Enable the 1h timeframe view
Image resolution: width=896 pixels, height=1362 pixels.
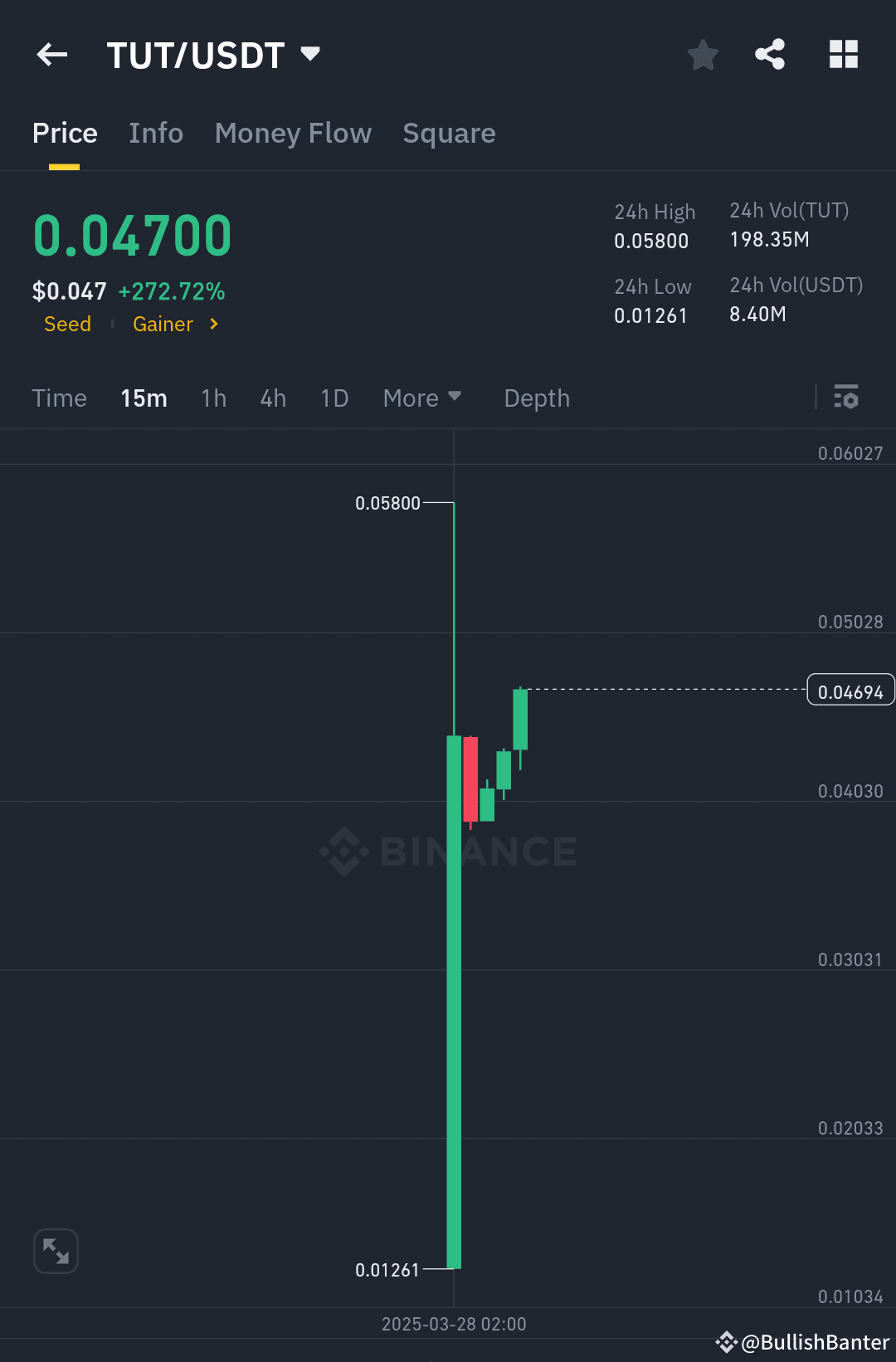click(212, 398)
